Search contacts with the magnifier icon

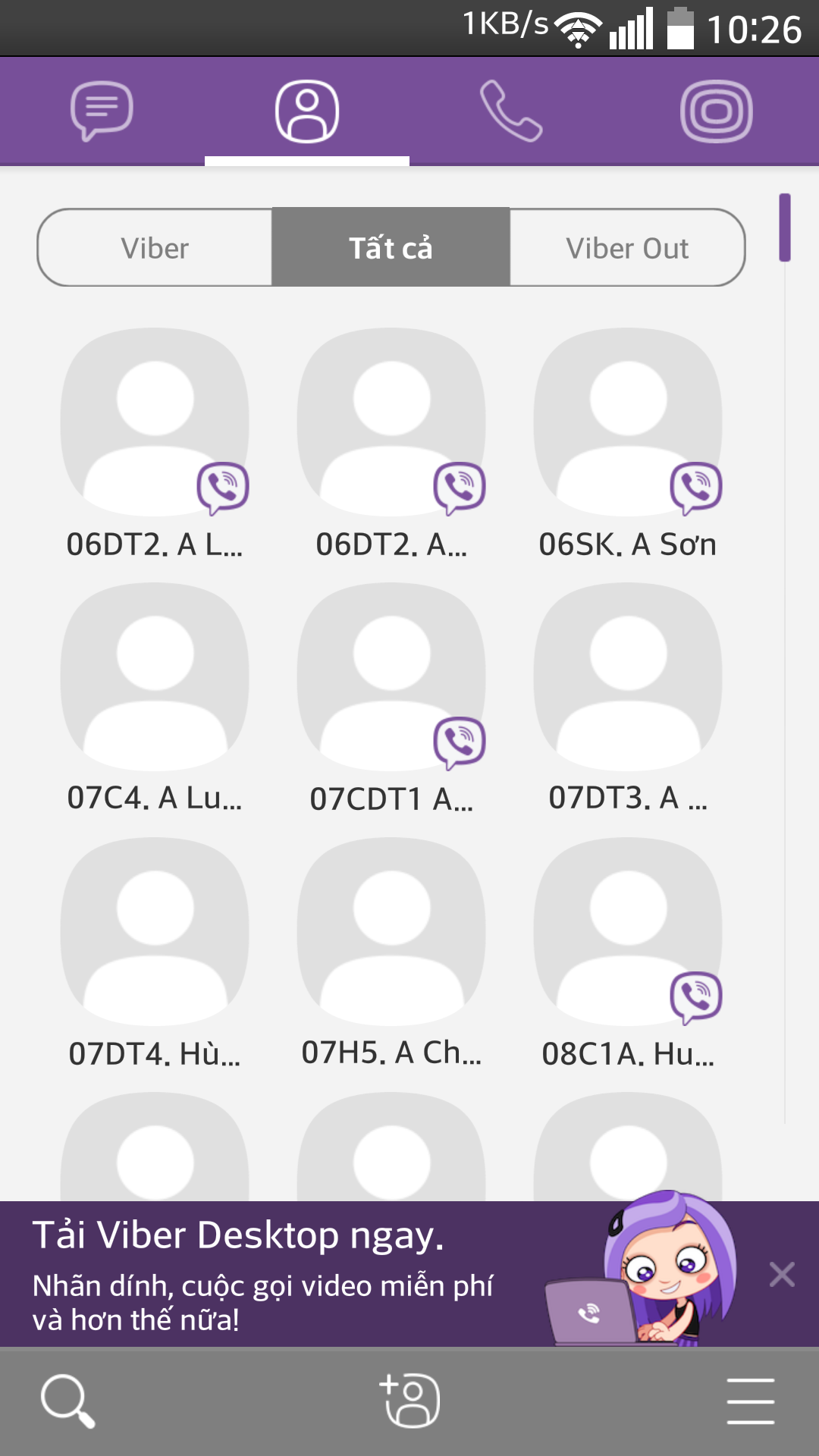[68, 1401]
